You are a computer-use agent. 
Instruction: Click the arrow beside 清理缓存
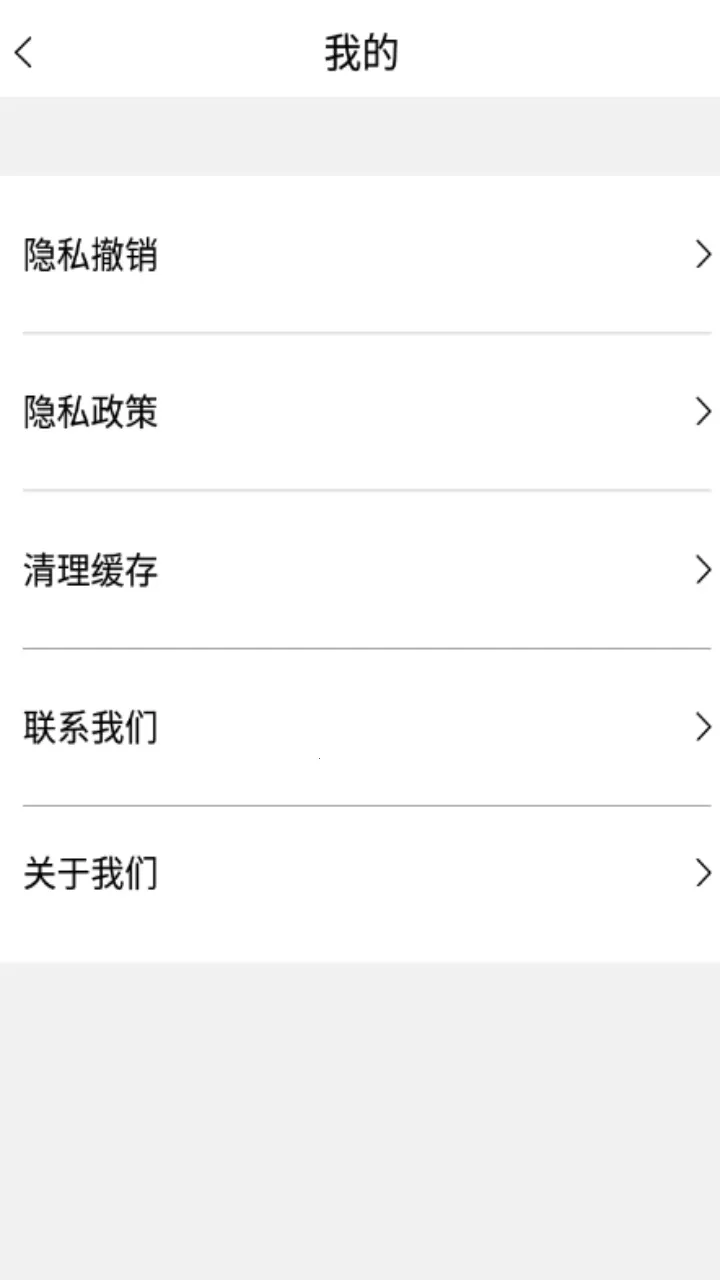(702, 569)
